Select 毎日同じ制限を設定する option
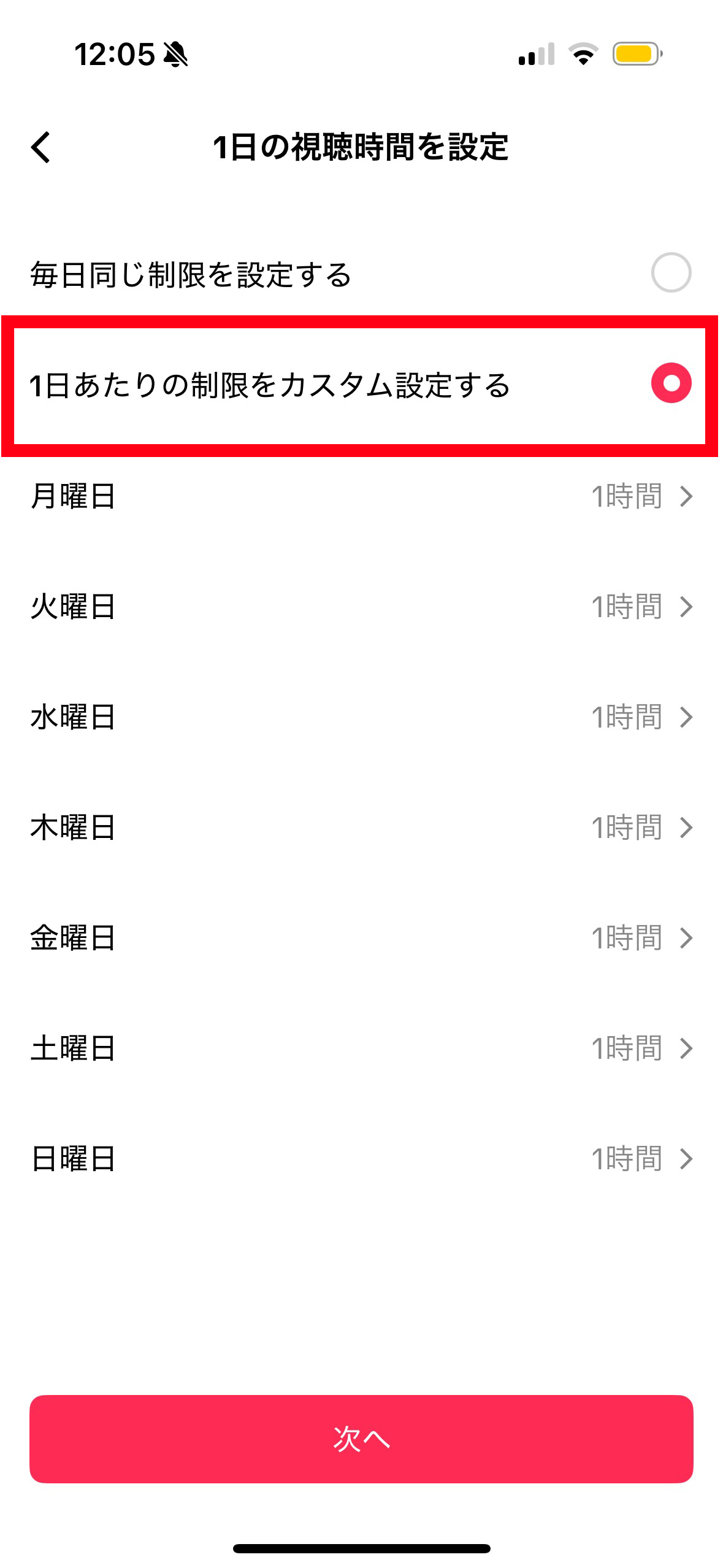This screenshot has height=1568, width=723. point(670,272)
